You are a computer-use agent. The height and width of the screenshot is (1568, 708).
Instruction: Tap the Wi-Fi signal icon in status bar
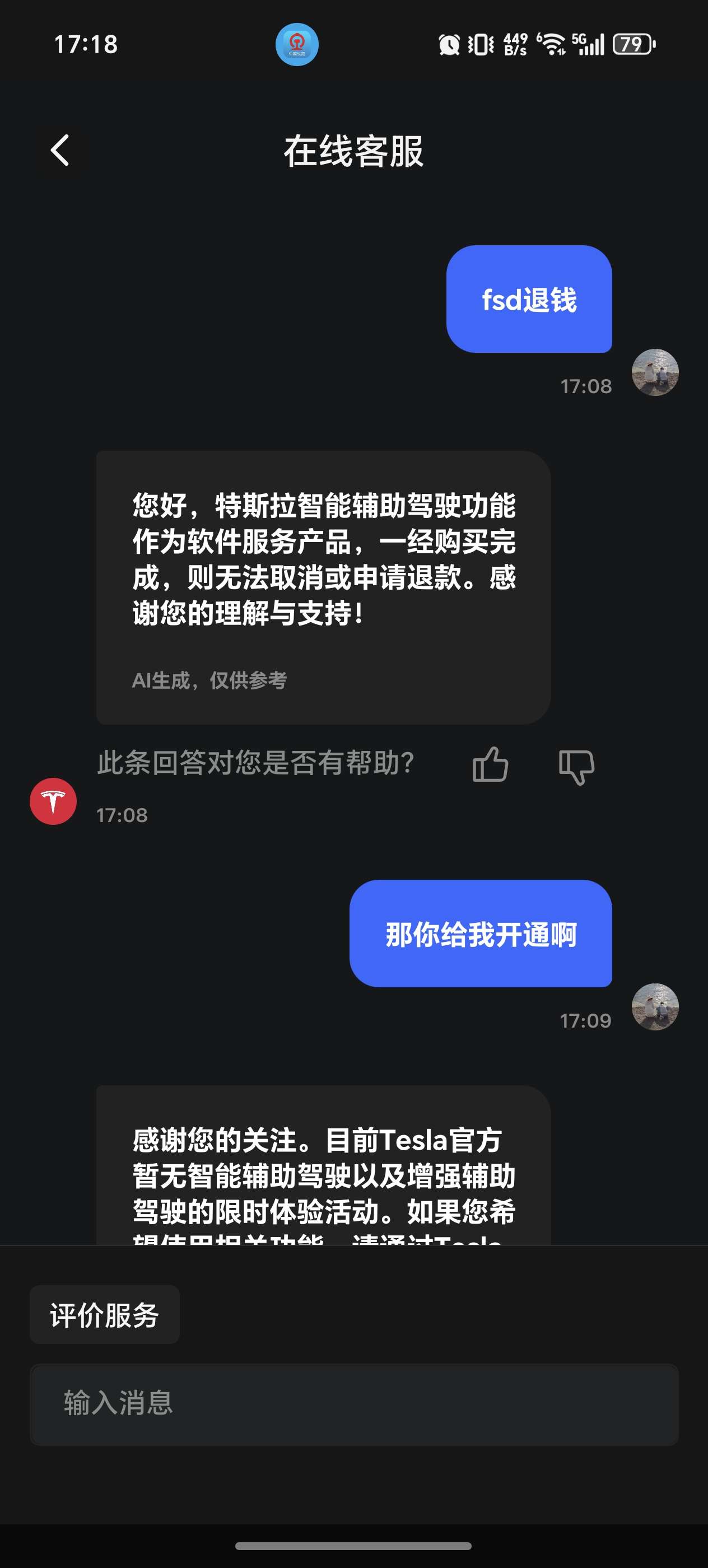pyautogui.click(x=552, y=44)
